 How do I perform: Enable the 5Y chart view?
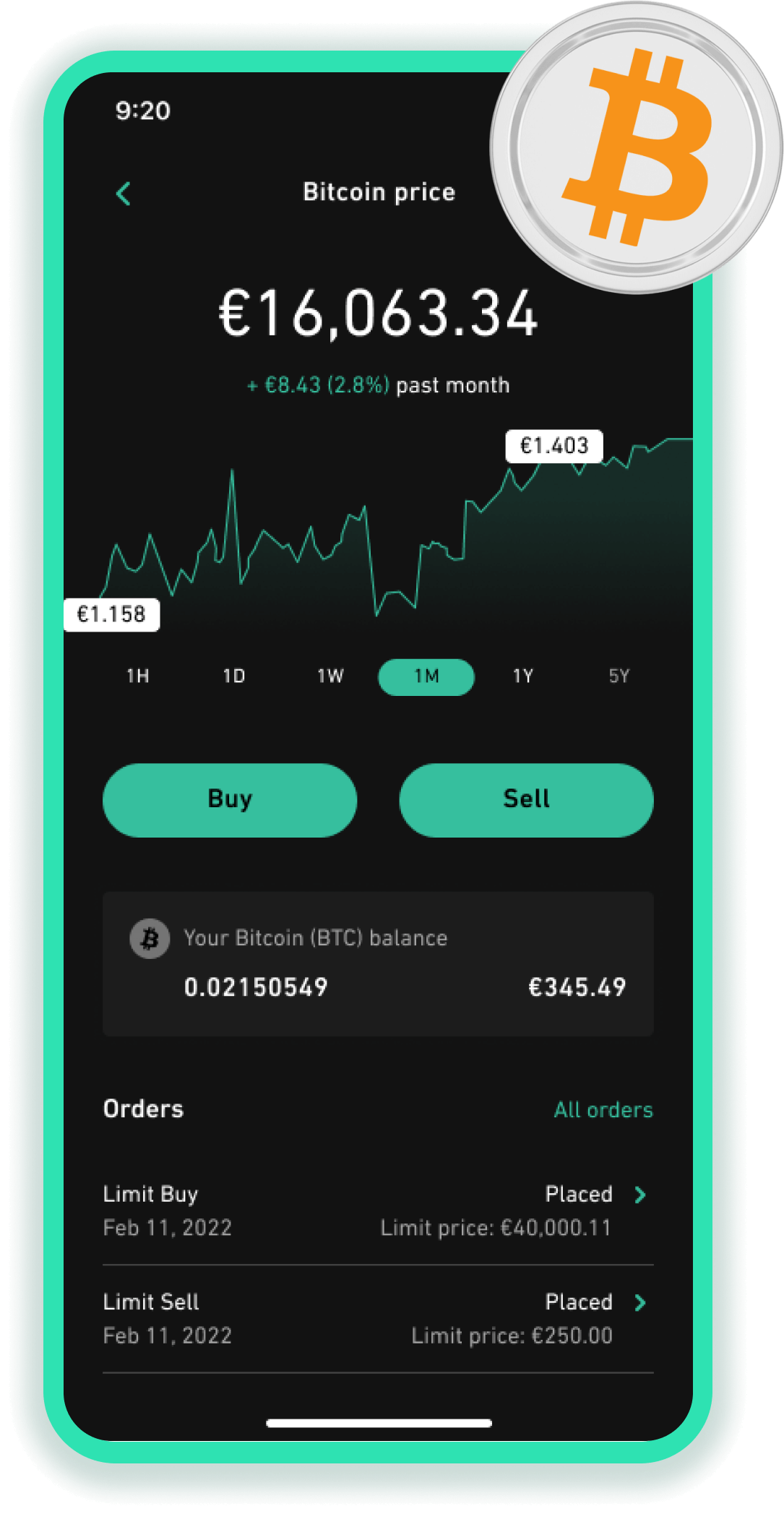point(619,676)
